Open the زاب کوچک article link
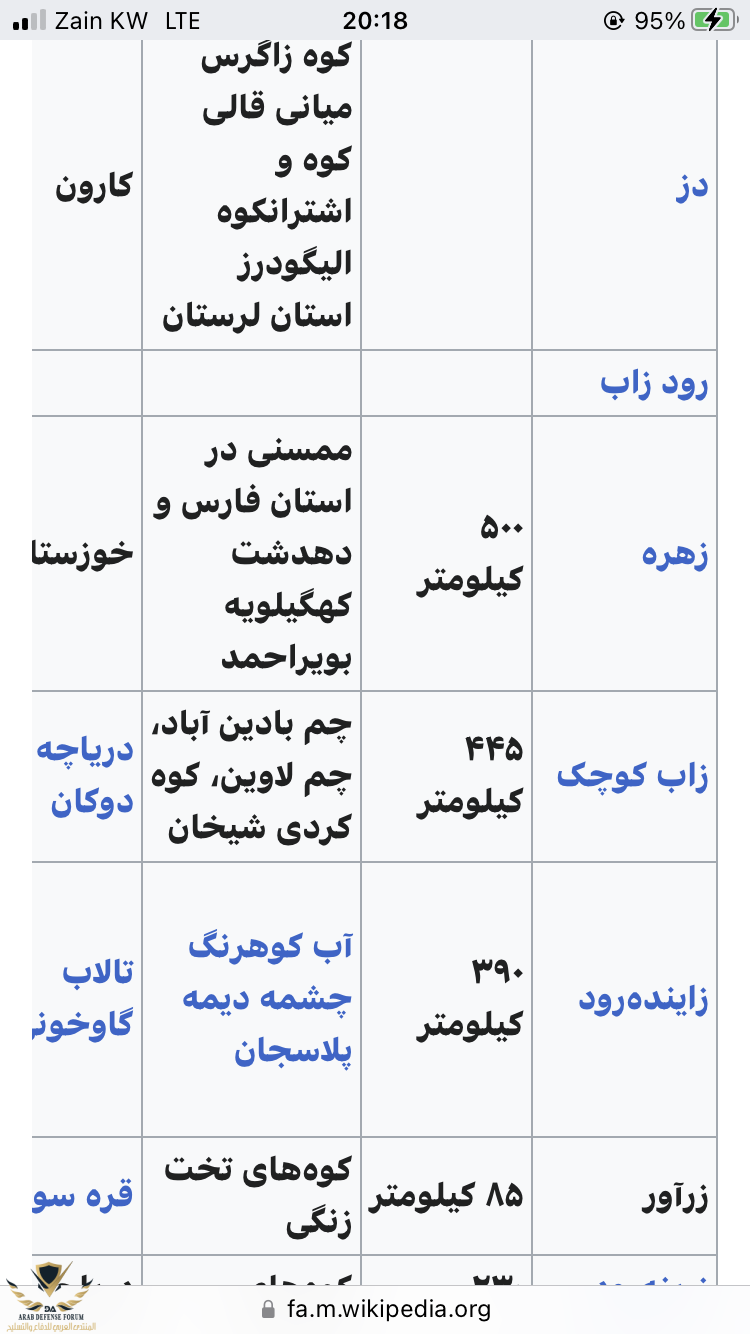The width and height of the screenshot is (750, 1334). pyautogui.click(x=632, y=776)
